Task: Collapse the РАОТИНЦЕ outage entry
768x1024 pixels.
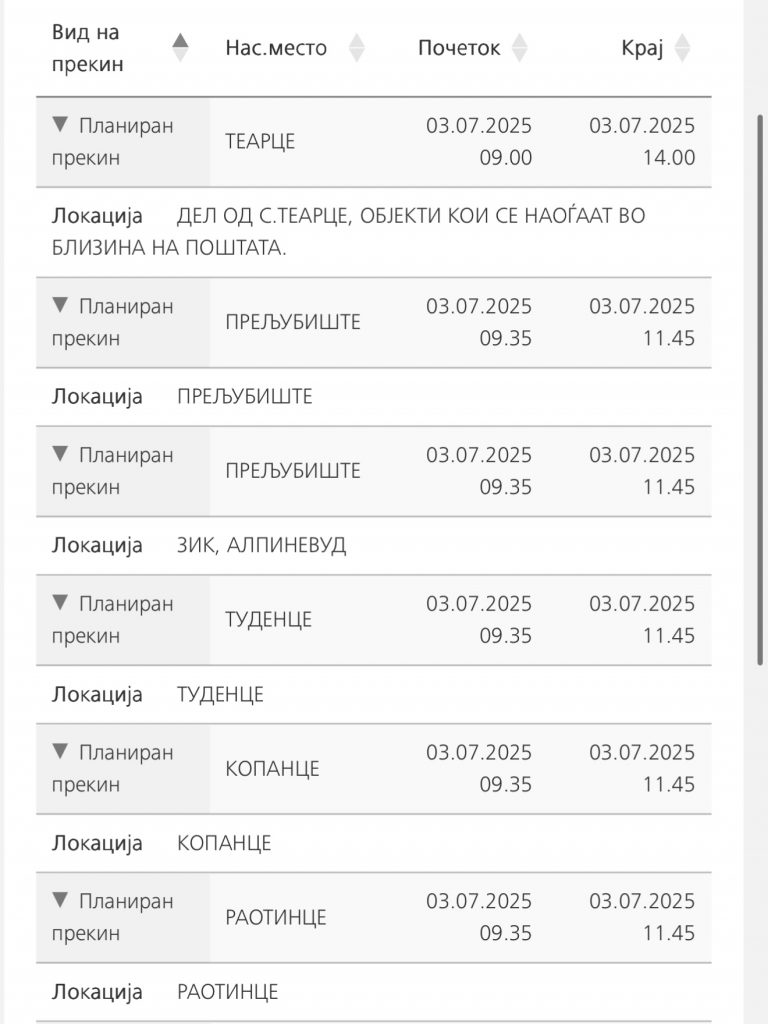Action: [x=61, y=900]
